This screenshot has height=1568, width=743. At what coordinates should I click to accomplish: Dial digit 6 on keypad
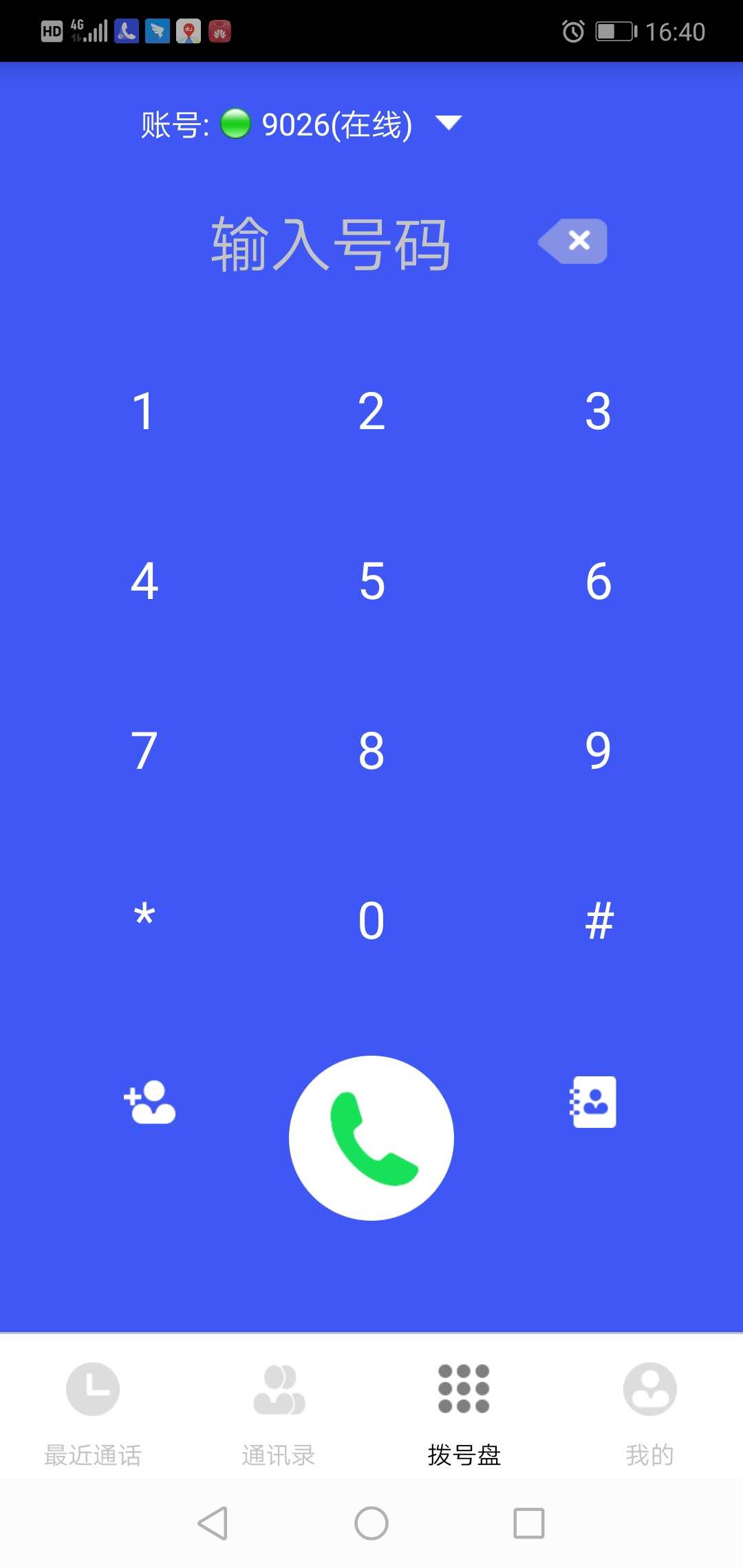point(598,581)
